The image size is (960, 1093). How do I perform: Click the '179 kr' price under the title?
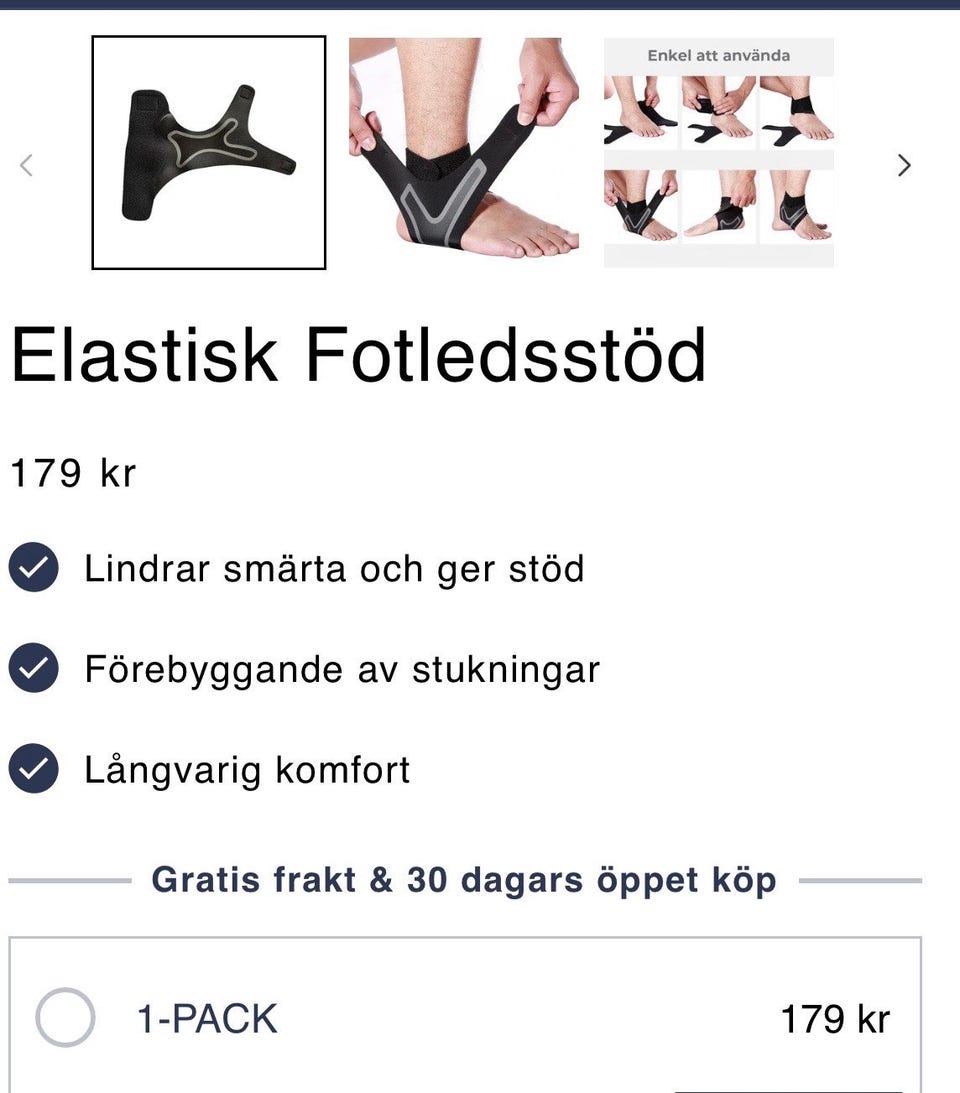[71, 473]
